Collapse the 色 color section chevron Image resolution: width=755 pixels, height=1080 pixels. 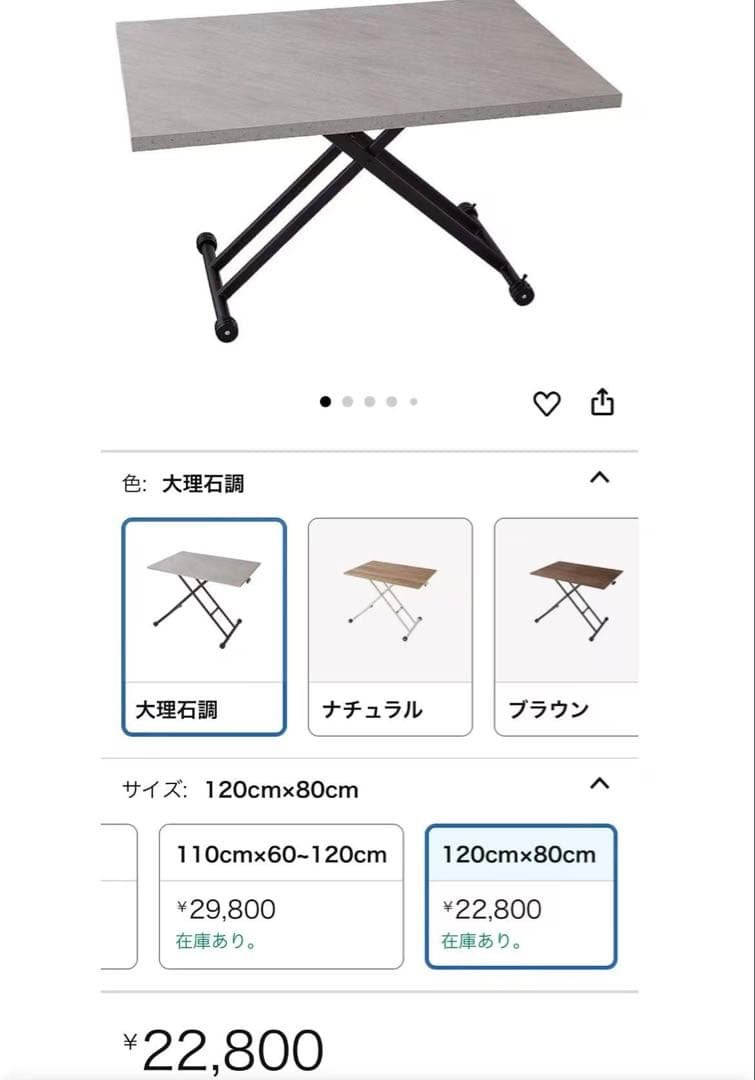pos(599,478)
